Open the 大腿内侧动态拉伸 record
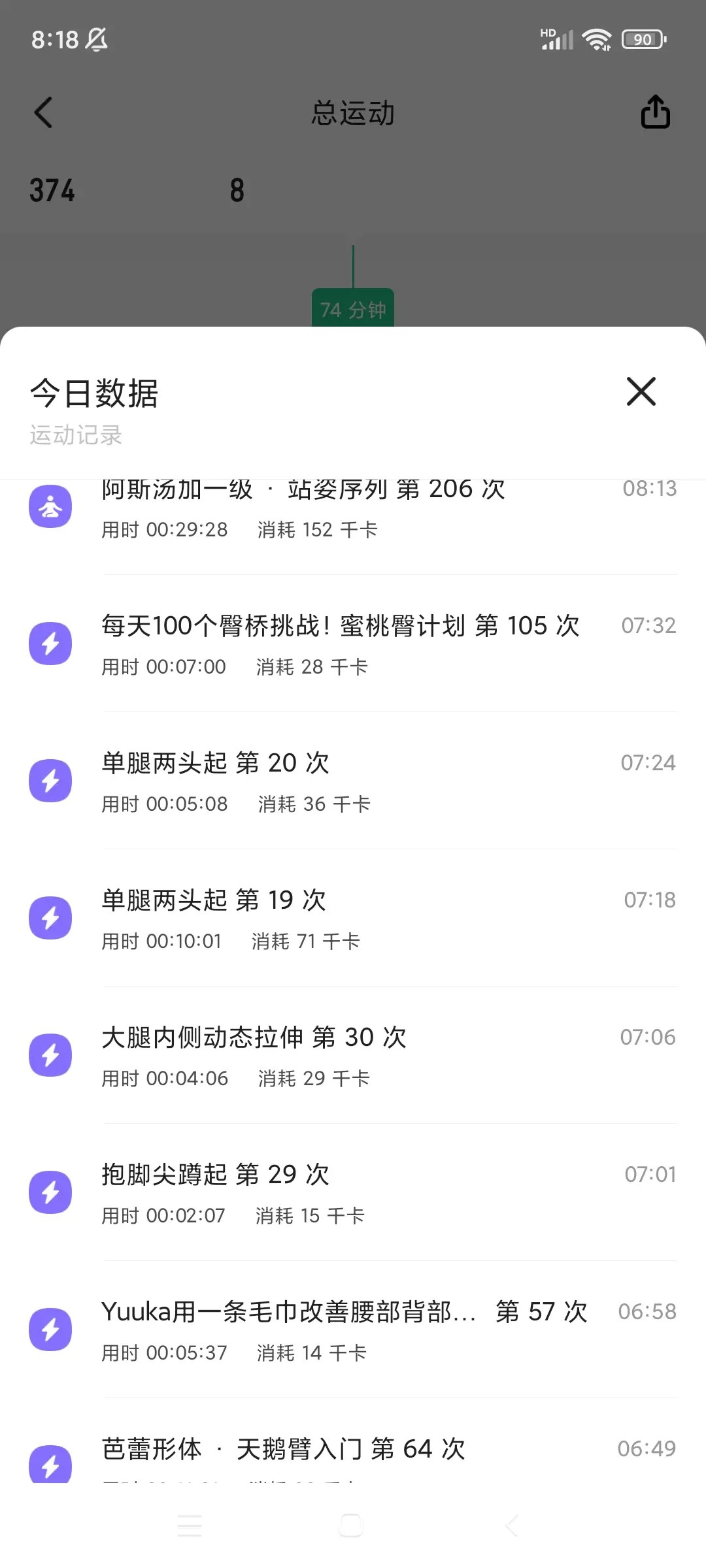 [353, 1056]
